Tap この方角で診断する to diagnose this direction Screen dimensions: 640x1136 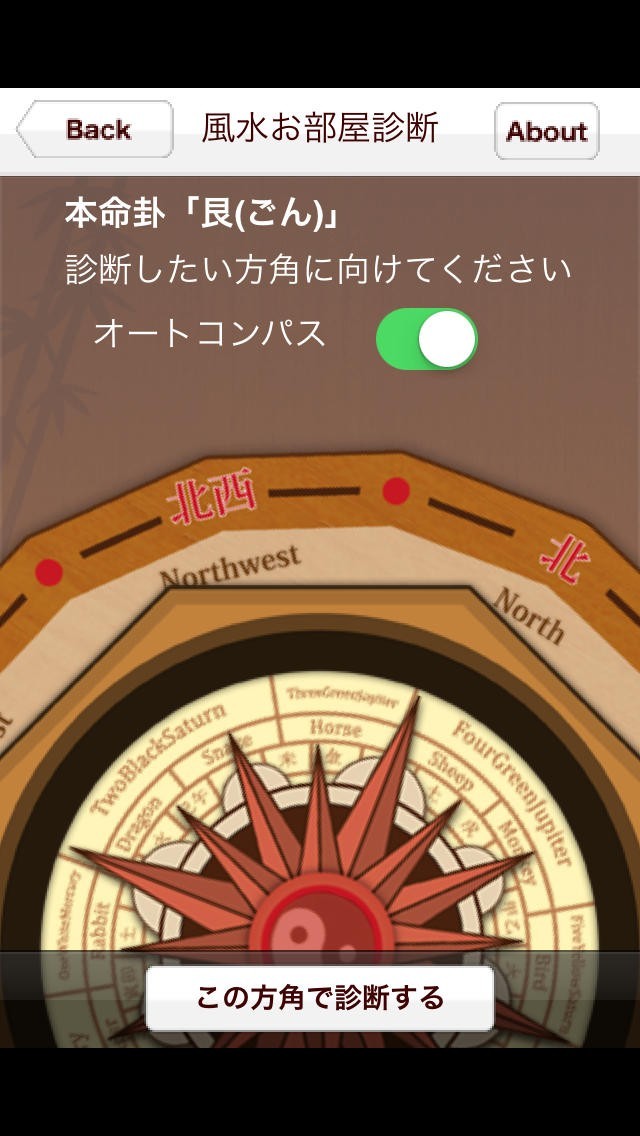click(320, 997)
